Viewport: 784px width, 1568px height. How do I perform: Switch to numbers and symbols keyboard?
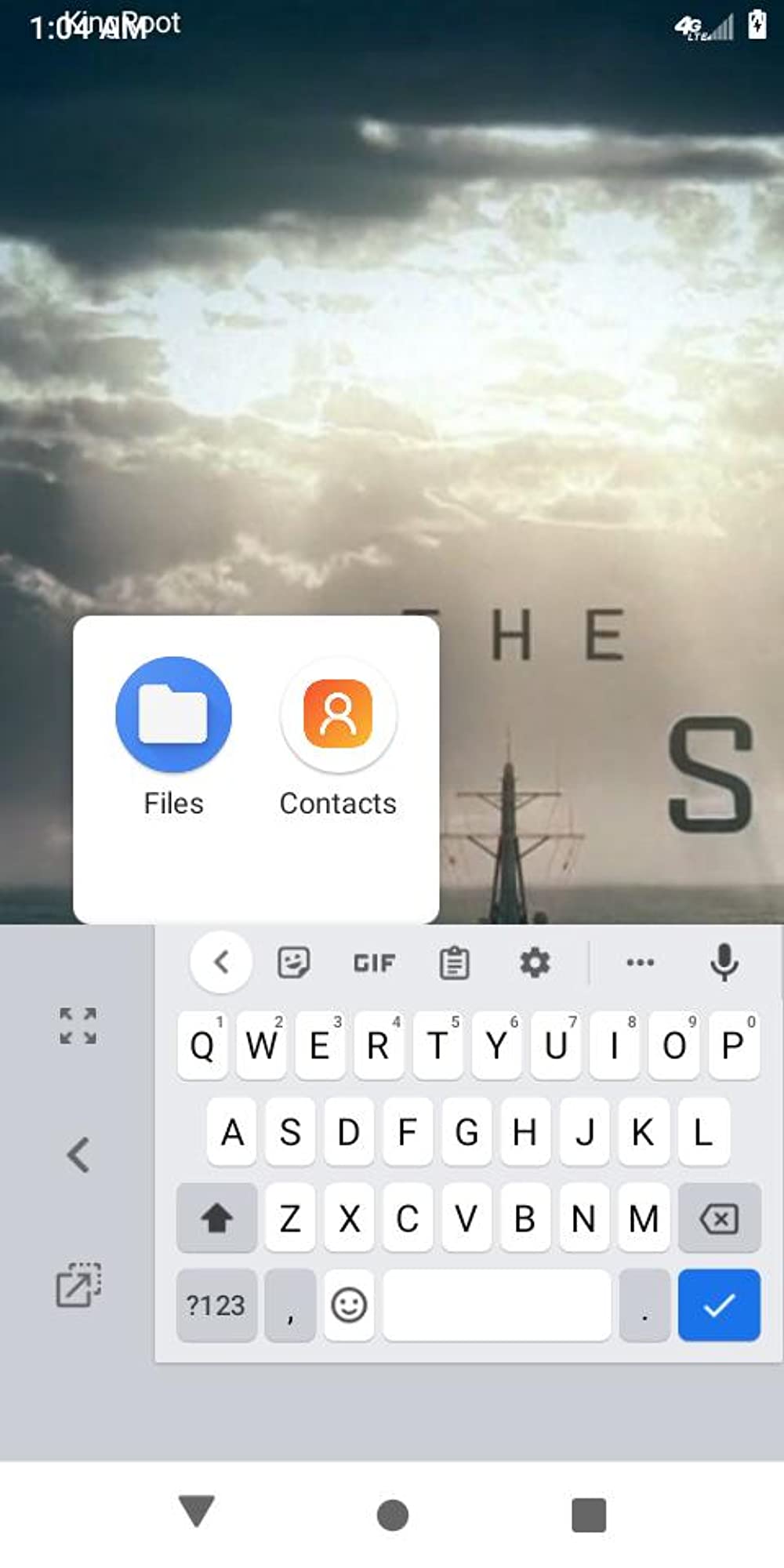coord(216,1305)
